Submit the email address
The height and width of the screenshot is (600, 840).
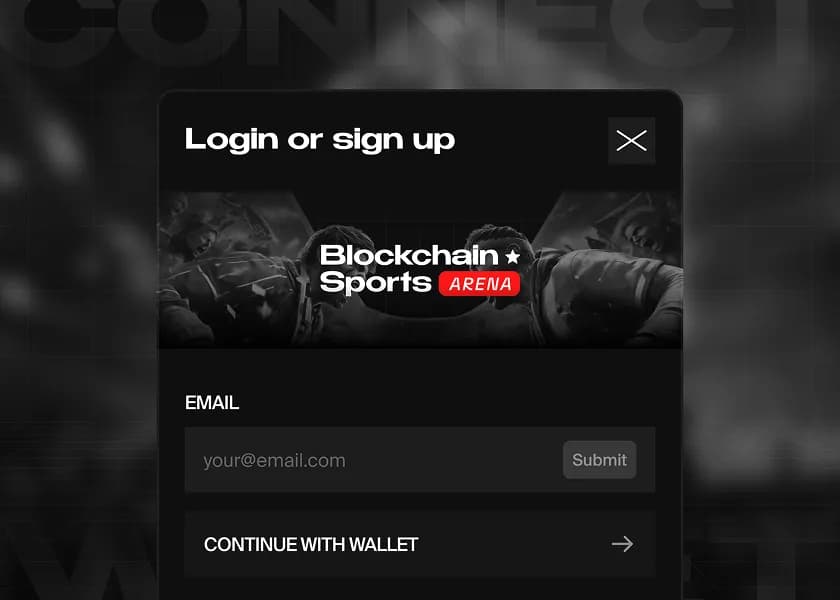tap(599, 460)
